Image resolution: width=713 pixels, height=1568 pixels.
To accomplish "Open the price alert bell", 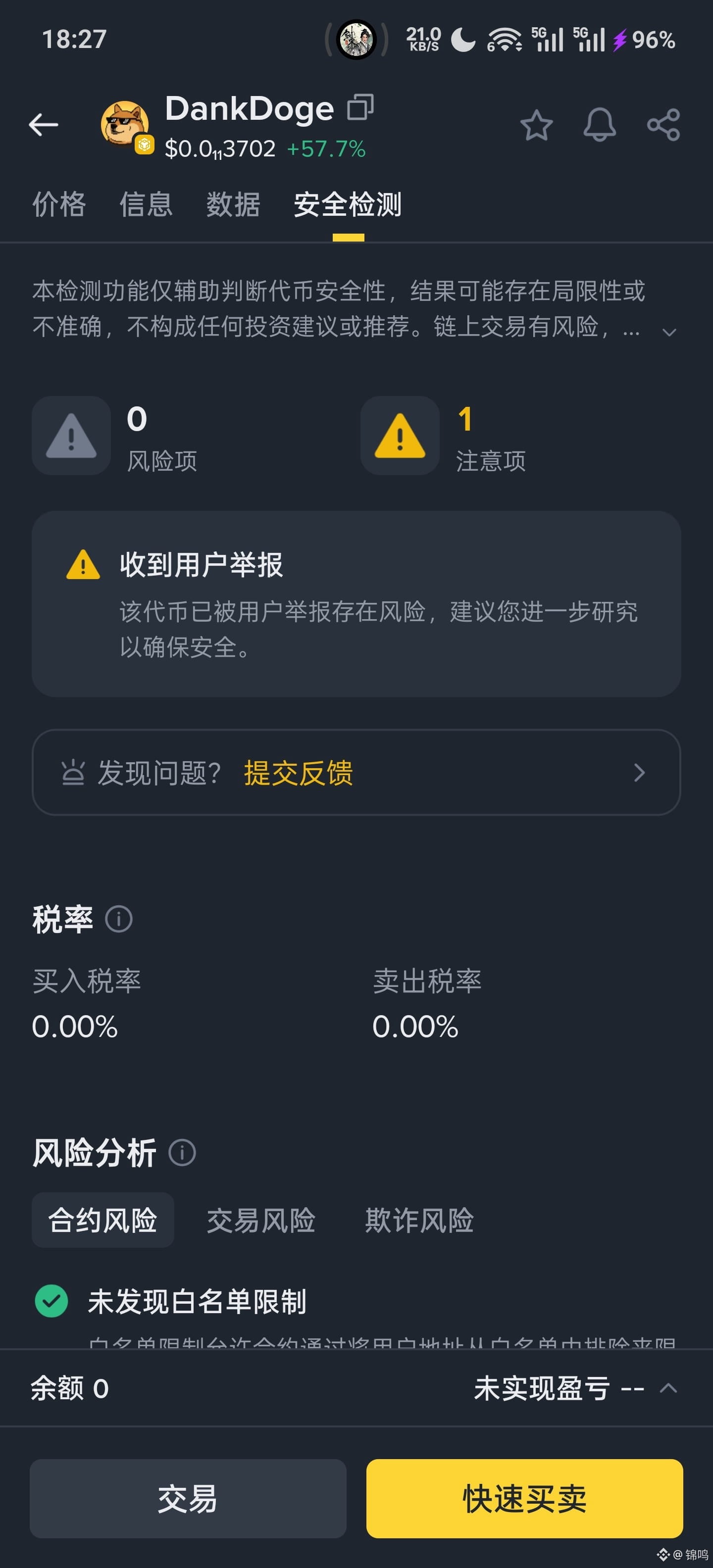I will (600, 125).
